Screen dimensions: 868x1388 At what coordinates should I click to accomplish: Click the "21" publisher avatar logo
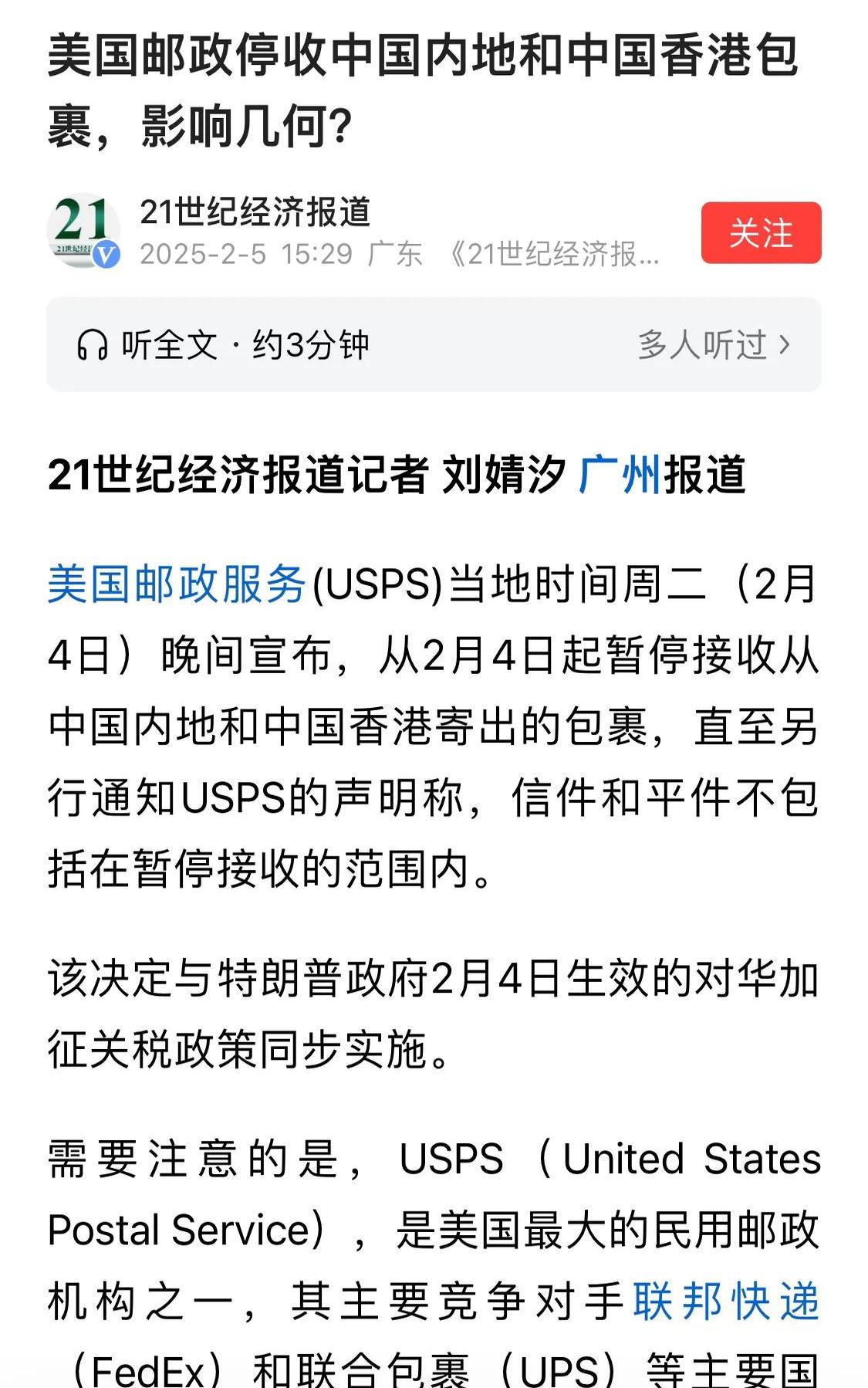click(85, 229)
